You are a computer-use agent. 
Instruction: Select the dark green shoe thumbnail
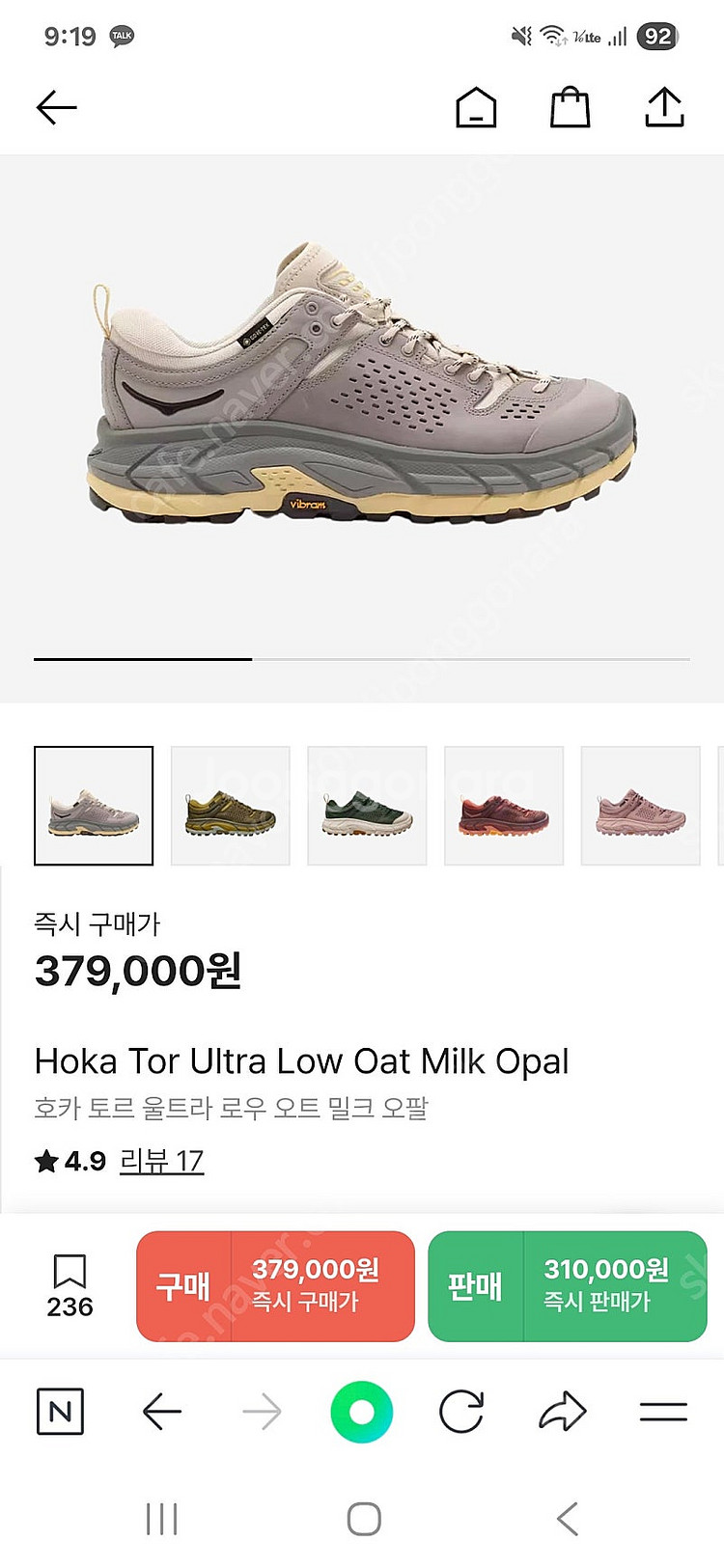click(x=367, y=806)
